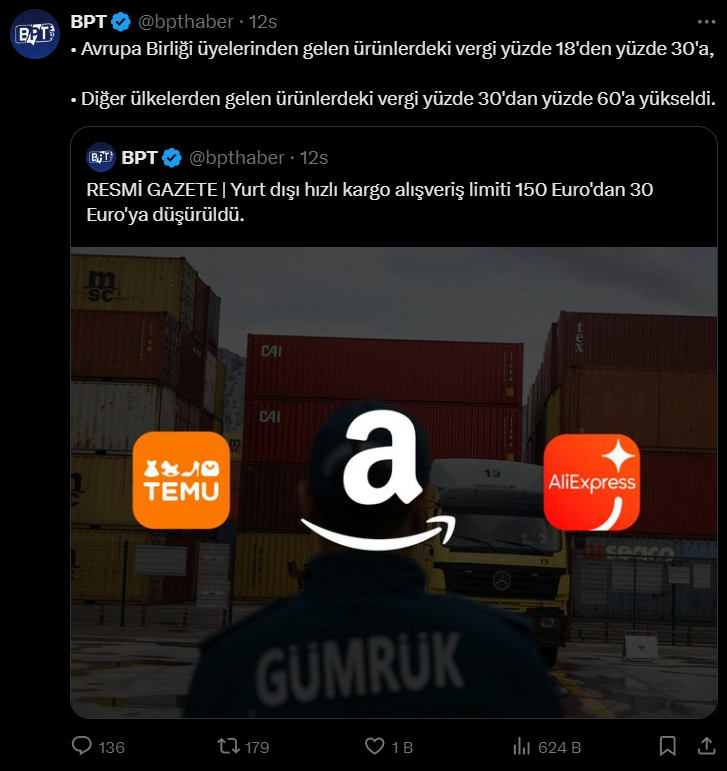Bookmark this tweet
The image size is (727, 771).
668,746
